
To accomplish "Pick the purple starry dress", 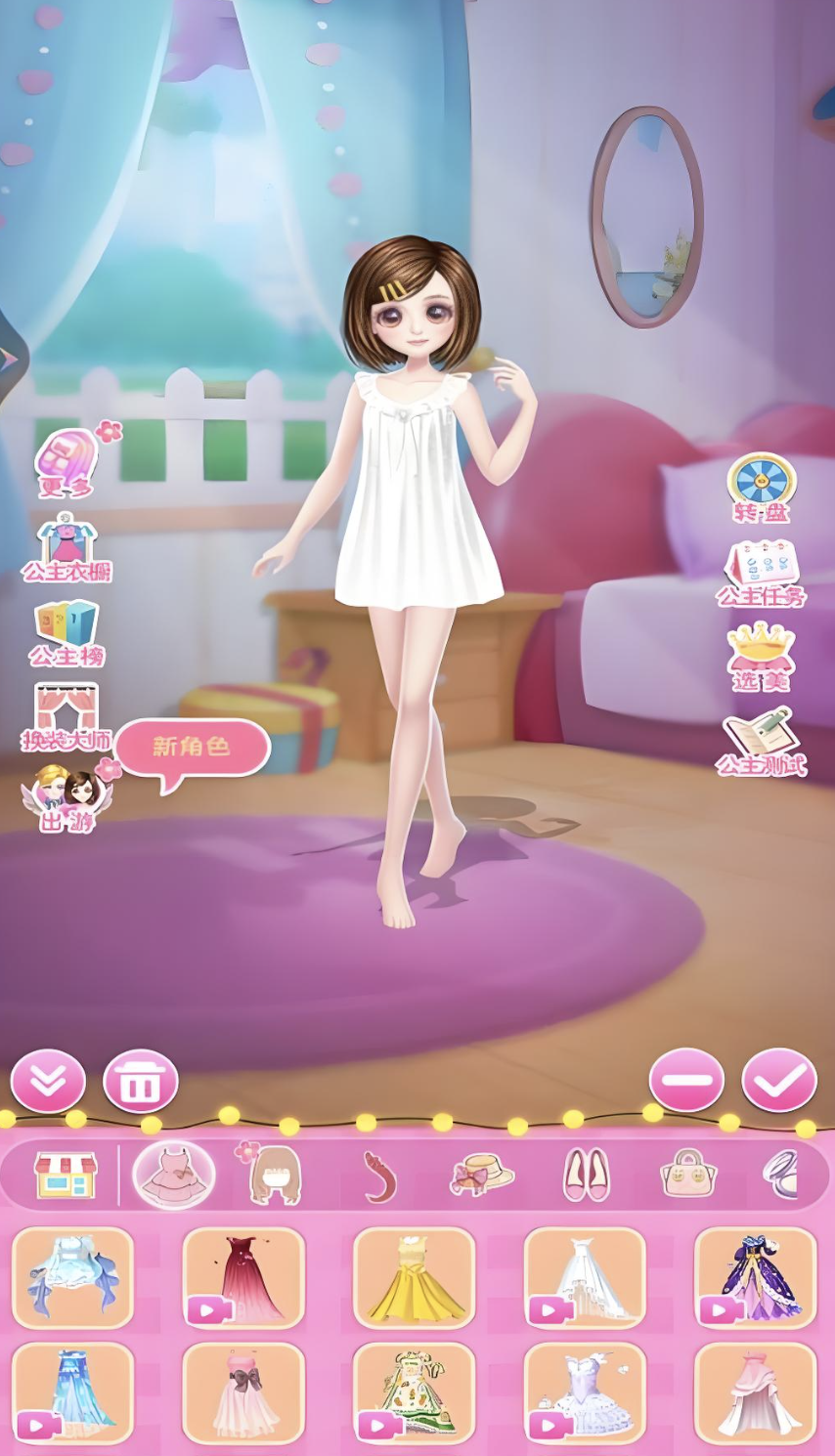I will click(755, 1278).
